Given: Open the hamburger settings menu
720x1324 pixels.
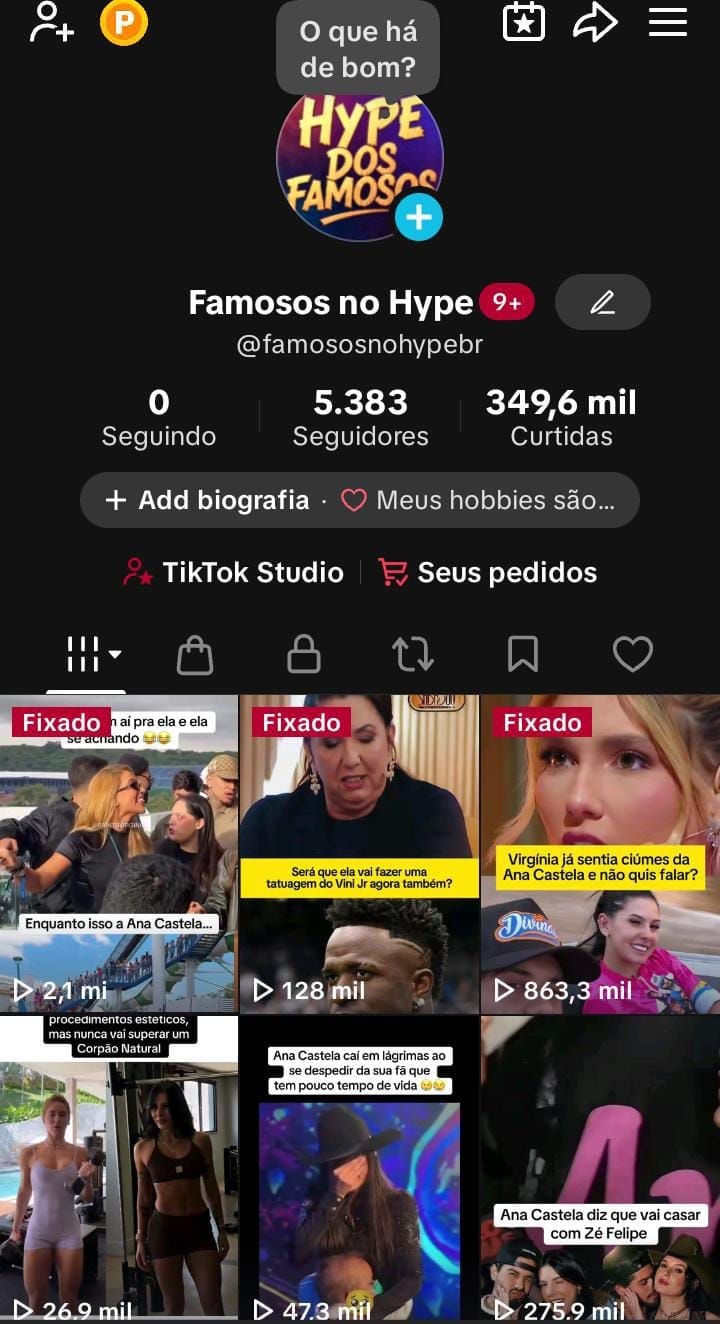Looking at the screenshot, I should pos(667,22).
